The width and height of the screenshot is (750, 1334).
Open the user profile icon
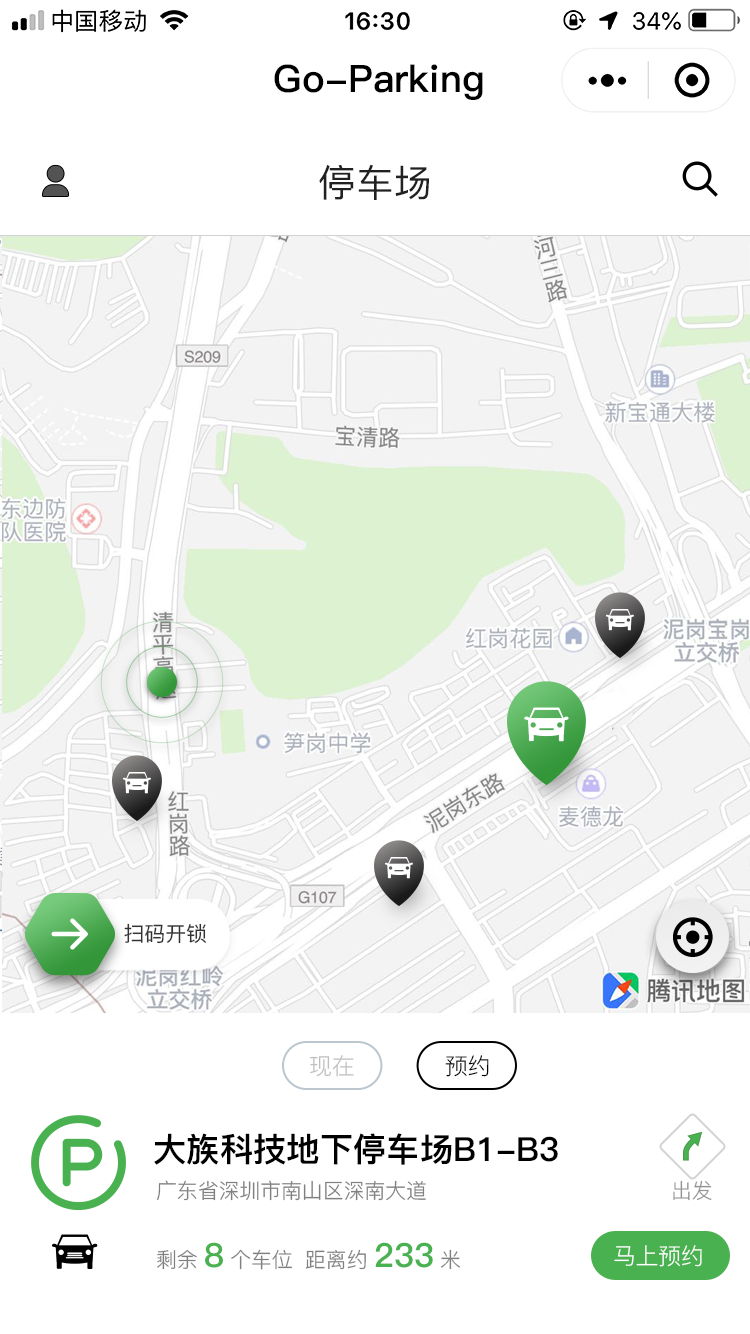(56, 181)
